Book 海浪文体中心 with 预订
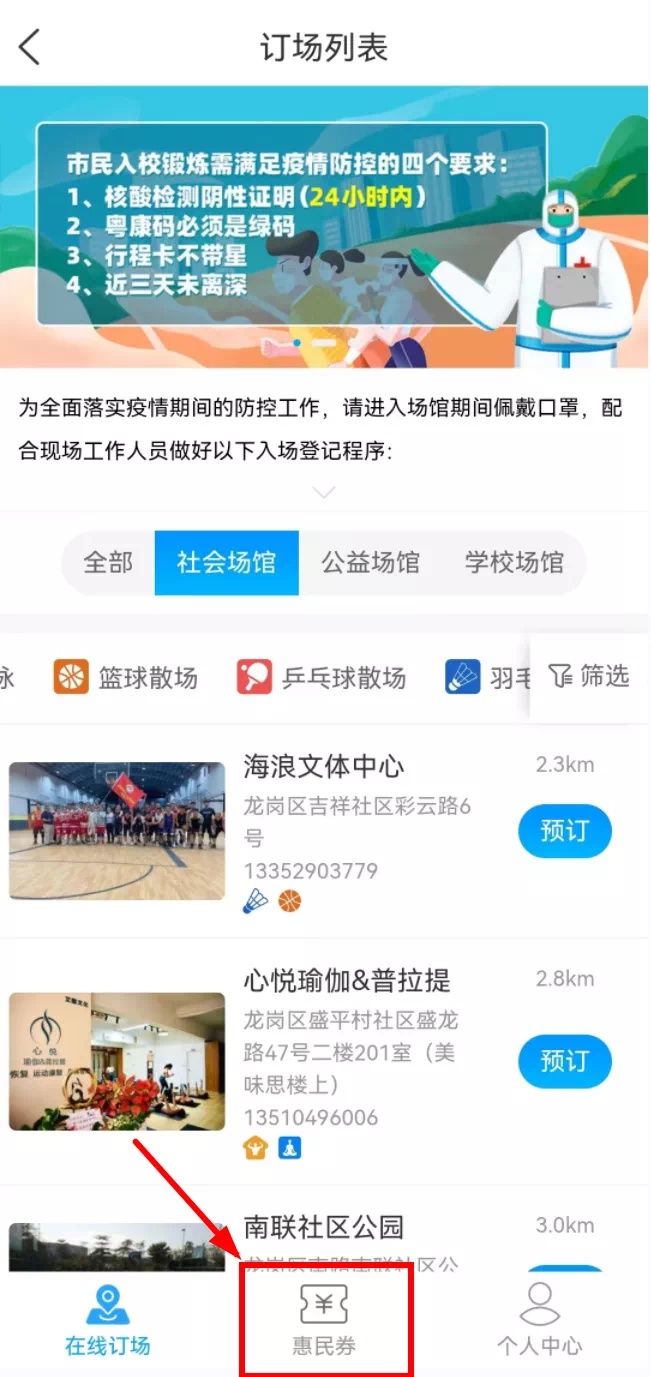This screenshot has height=1377, width=651. coord(564,831)
